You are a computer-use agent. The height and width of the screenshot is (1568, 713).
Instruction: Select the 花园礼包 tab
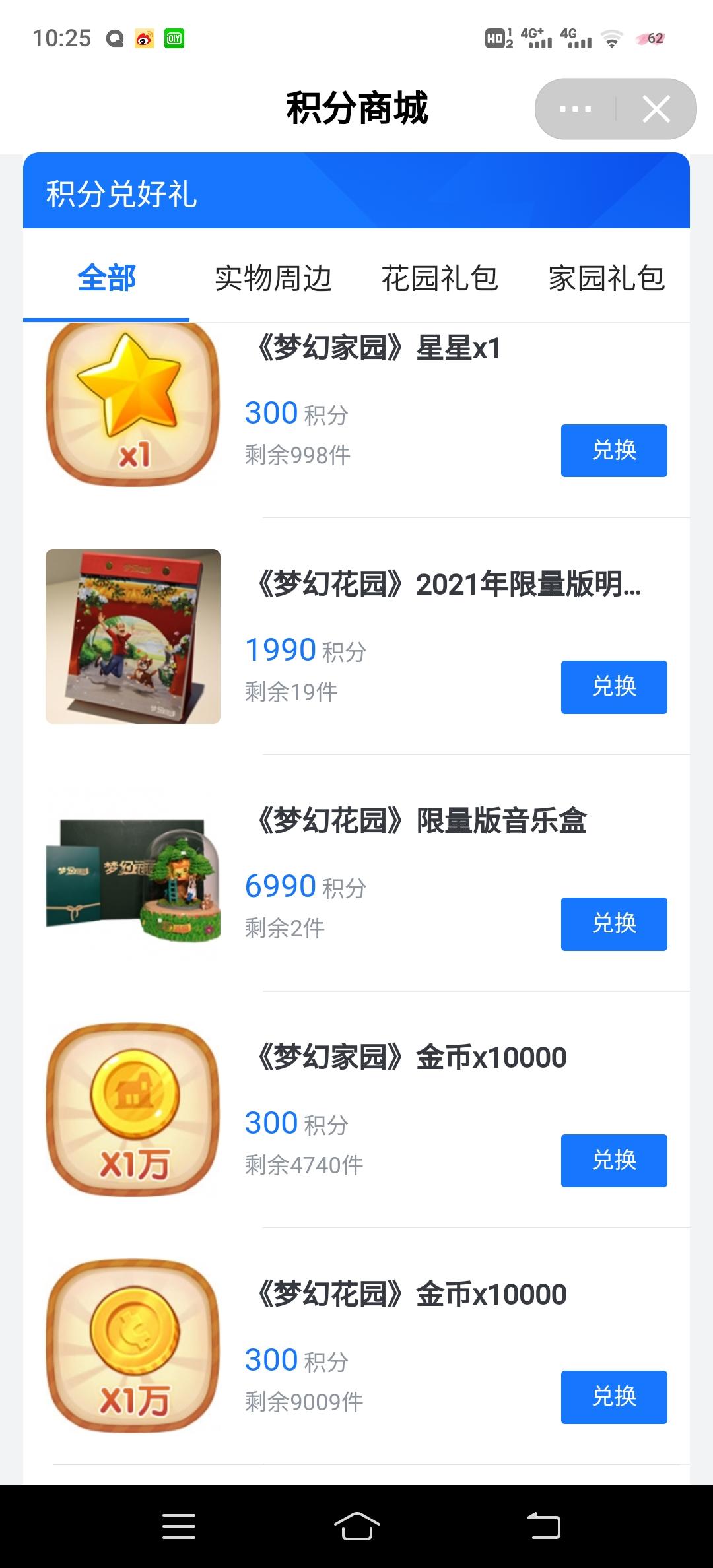pyautogui.click(x=440, y=278)
